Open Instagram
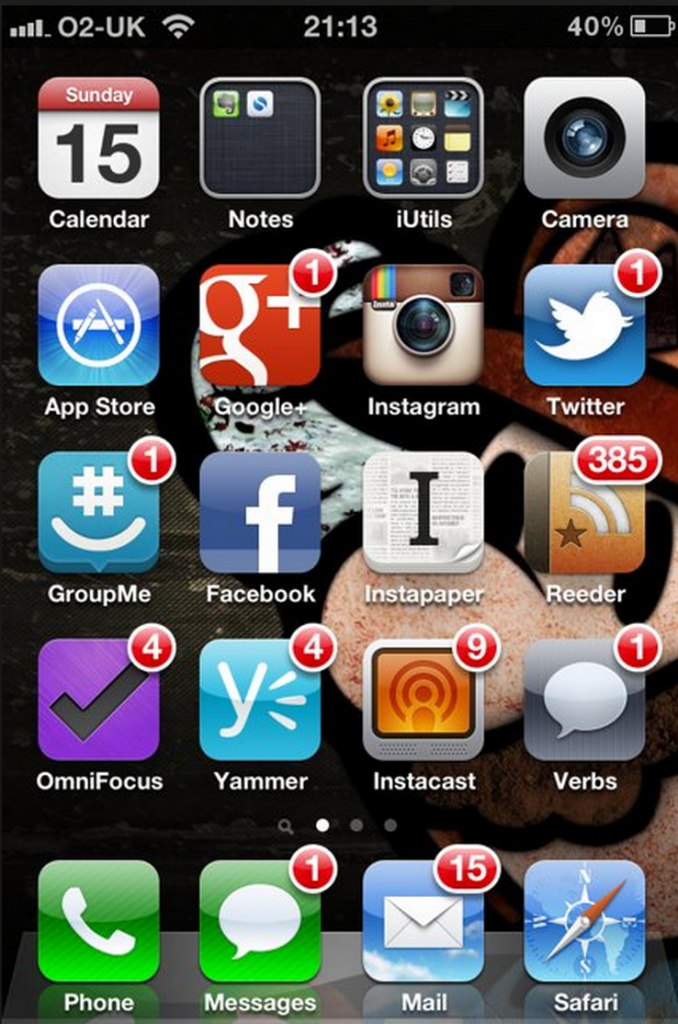Image resolution: width=678 pixels, height=1024 pixels. pyautogui.click(x=423, y=325)
